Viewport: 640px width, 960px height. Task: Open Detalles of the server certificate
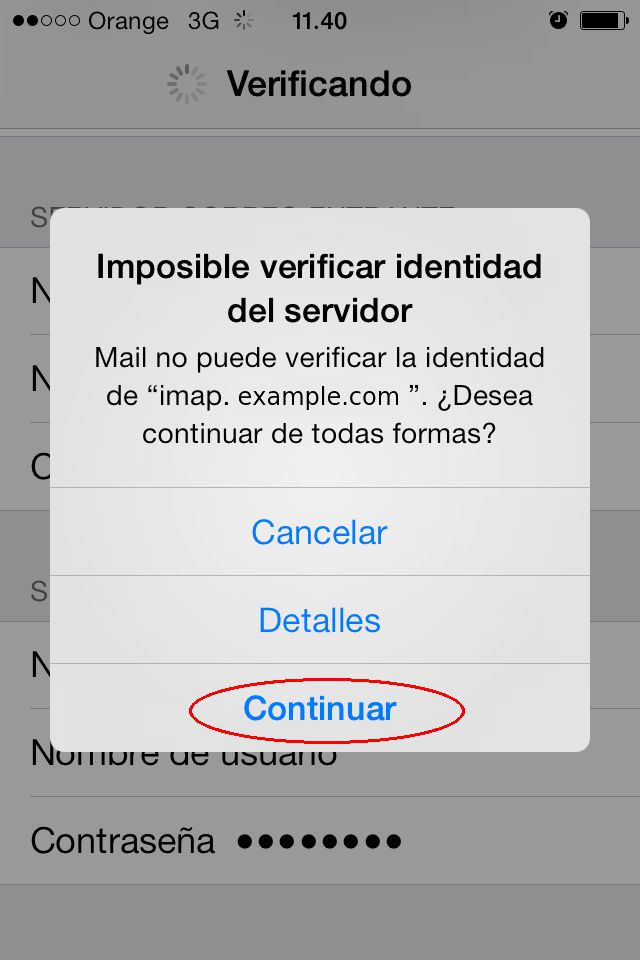coord(319,620)
